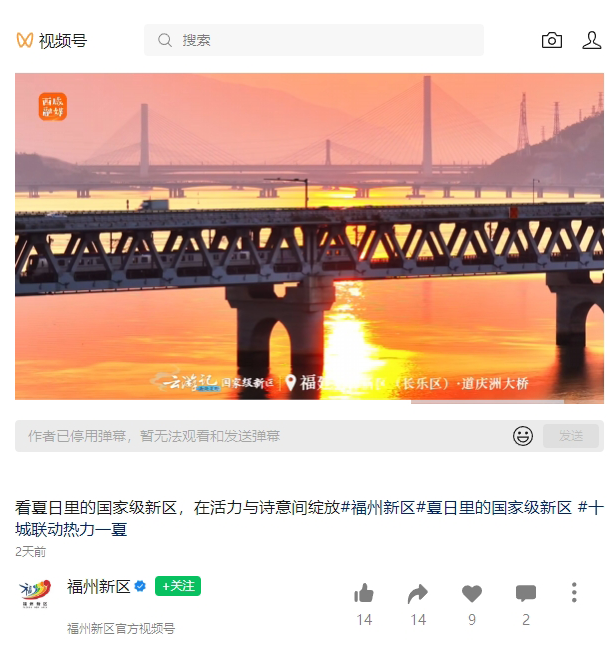Screen dimensions: 616x656
Task: Open the three-dot overflow menu
Action: pos(574,592)
